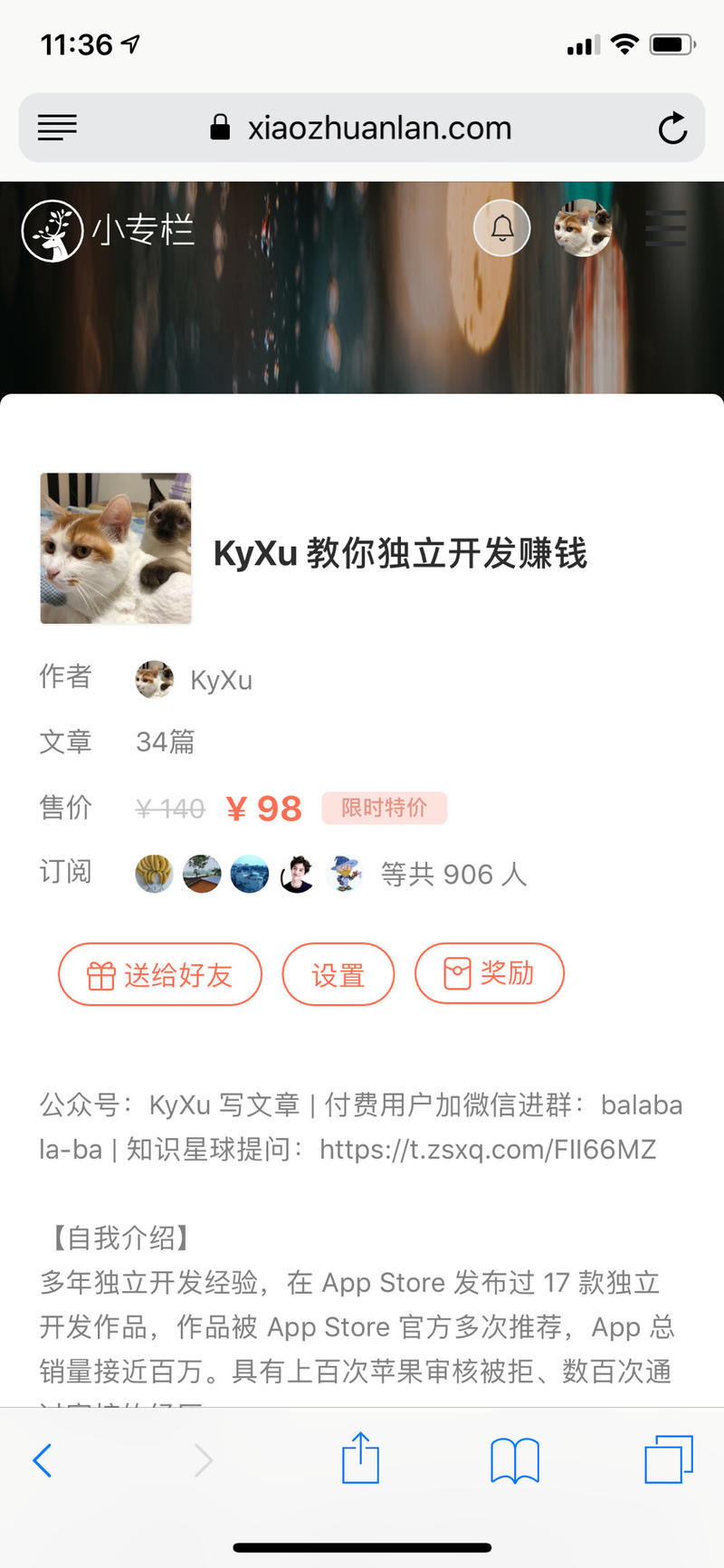The width and height of the screenshot is (724, 1568).
Task: Tap the column cover cat photo
Action: tap(116, 548)
